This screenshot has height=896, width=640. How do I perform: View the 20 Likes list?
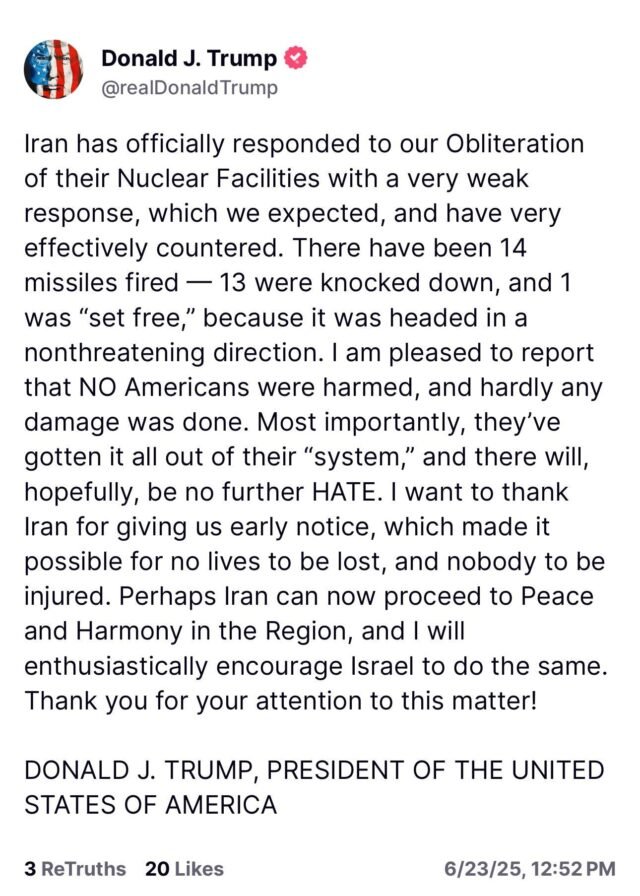click(184, 868)
